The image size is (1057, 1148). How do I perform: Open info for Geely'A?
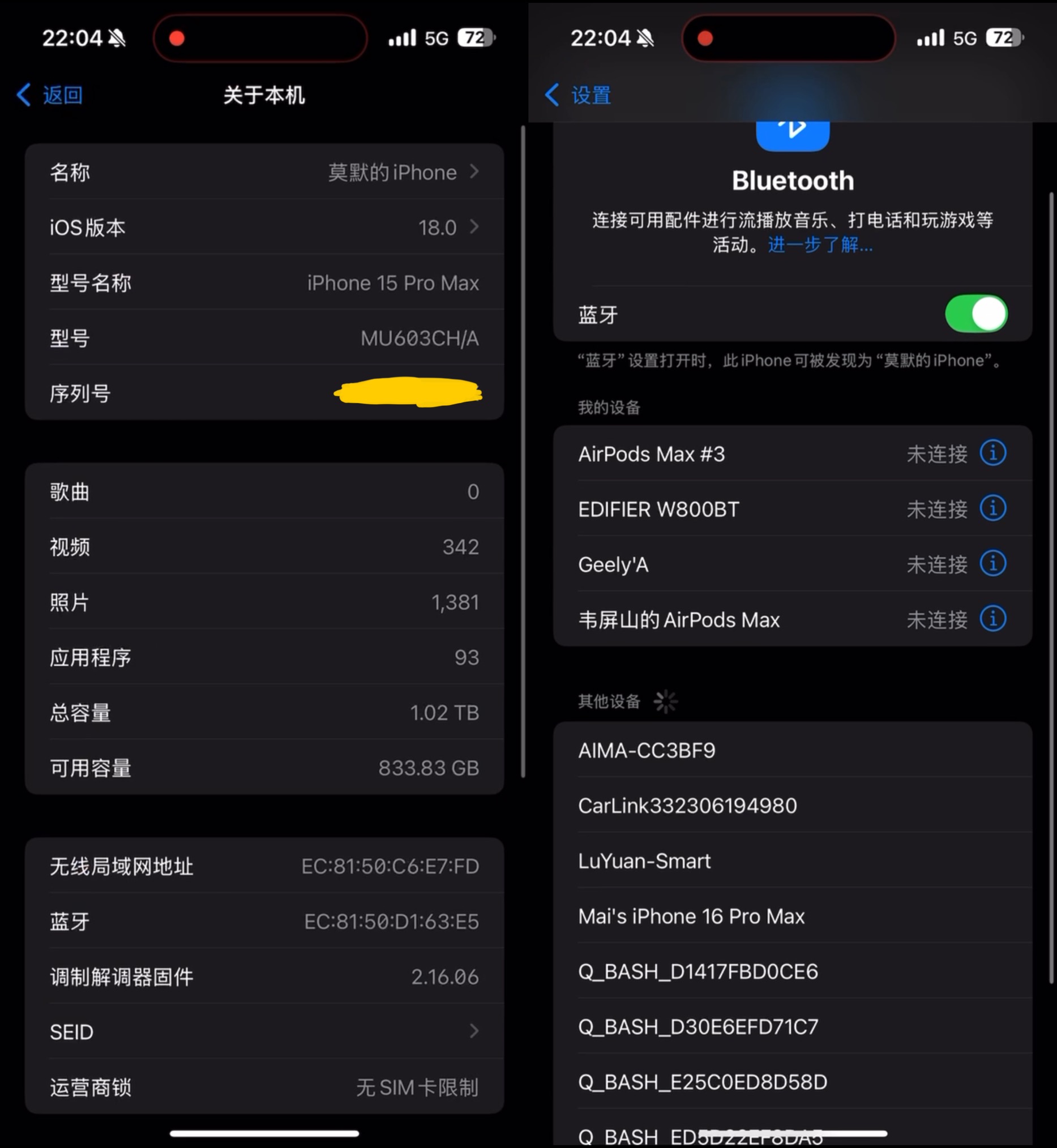pos(993,563)
